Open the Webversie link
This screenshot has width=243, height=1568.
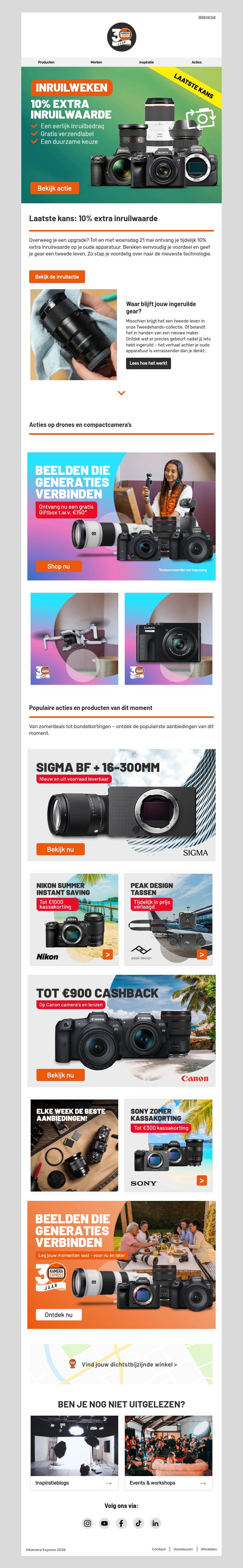point(207,17)
